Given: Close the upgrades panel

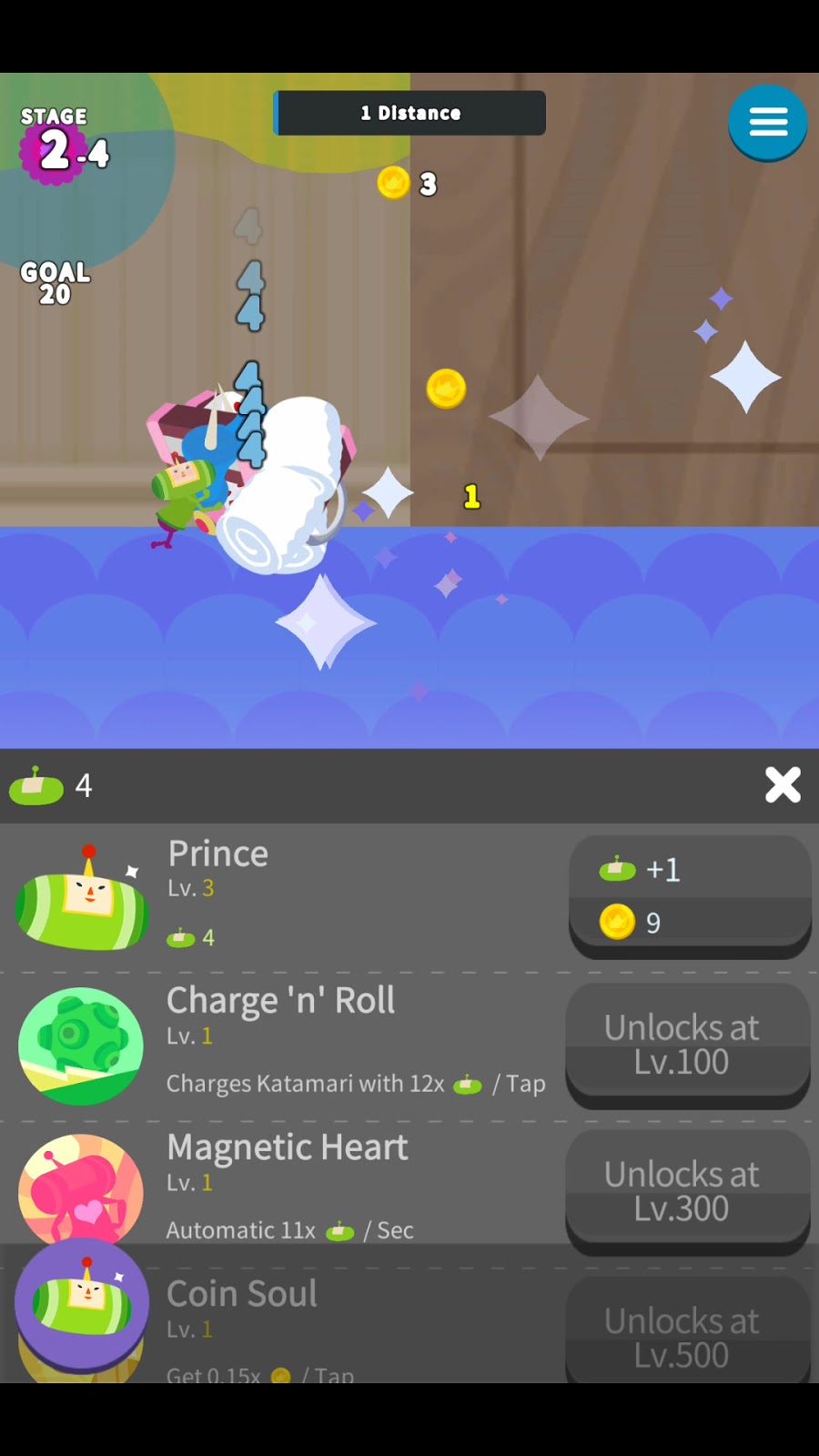Looking at the screenshot, I should [x=782, y=784].
